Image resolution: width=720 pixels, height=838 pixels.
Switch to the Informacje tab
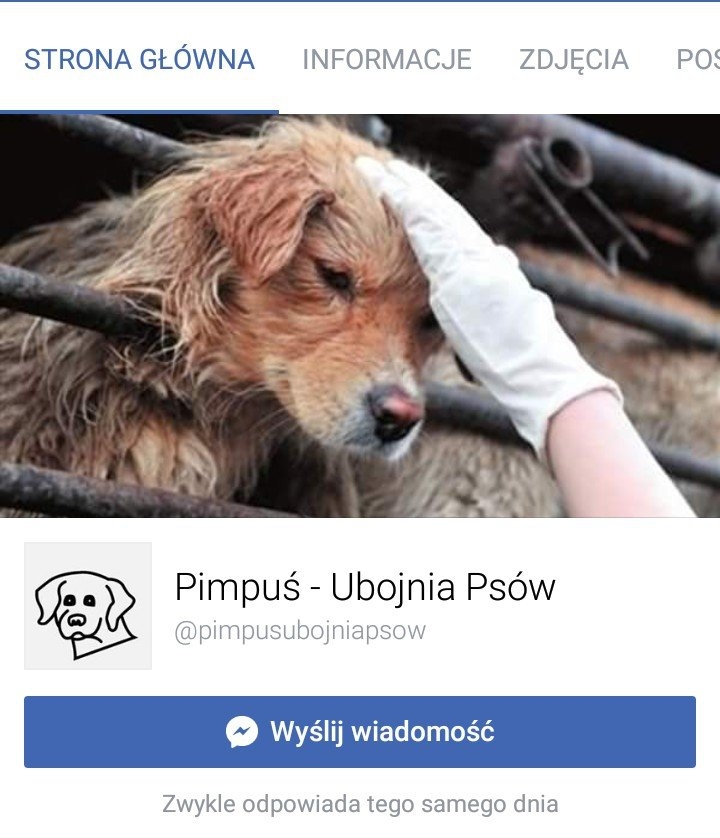click(x=386, y=60)
